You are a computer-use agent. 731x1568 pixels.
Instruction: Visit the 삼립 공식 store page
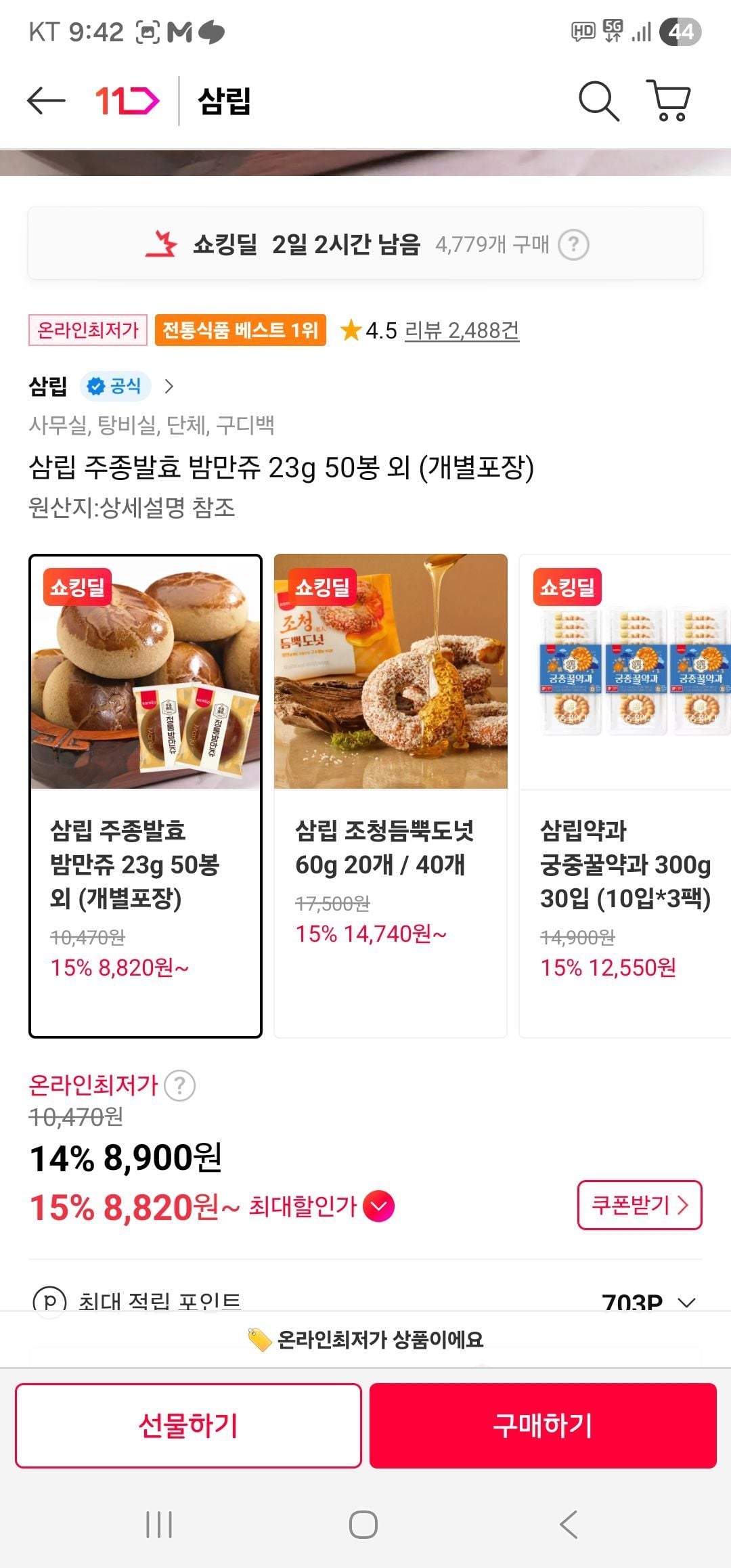(x=102, y=386)
